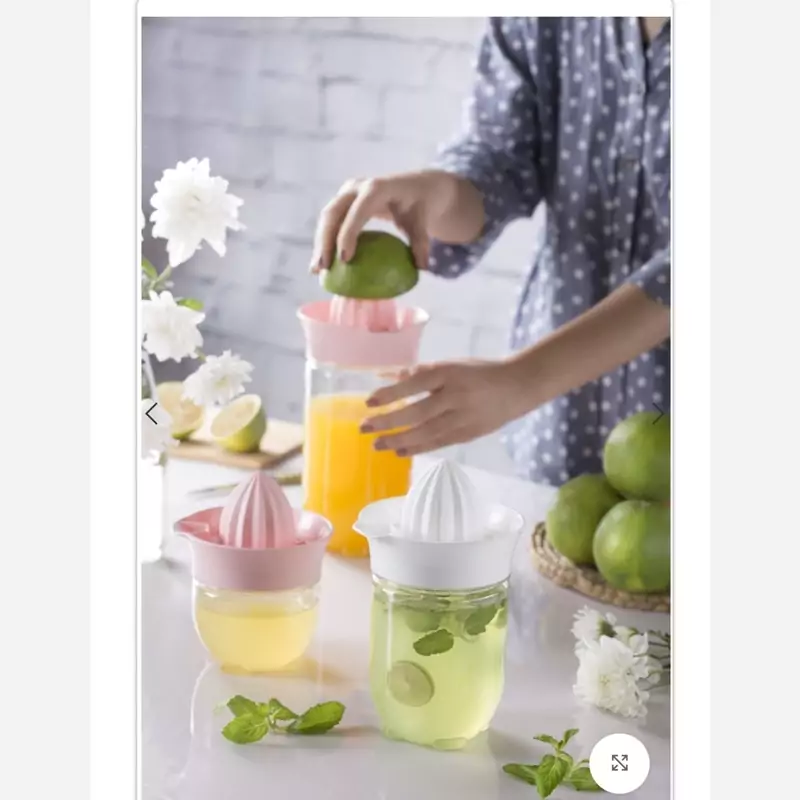Viewport: 800px width, 800px height.
Task: Expand the product image to fullscreen
Action: point(619,763)
